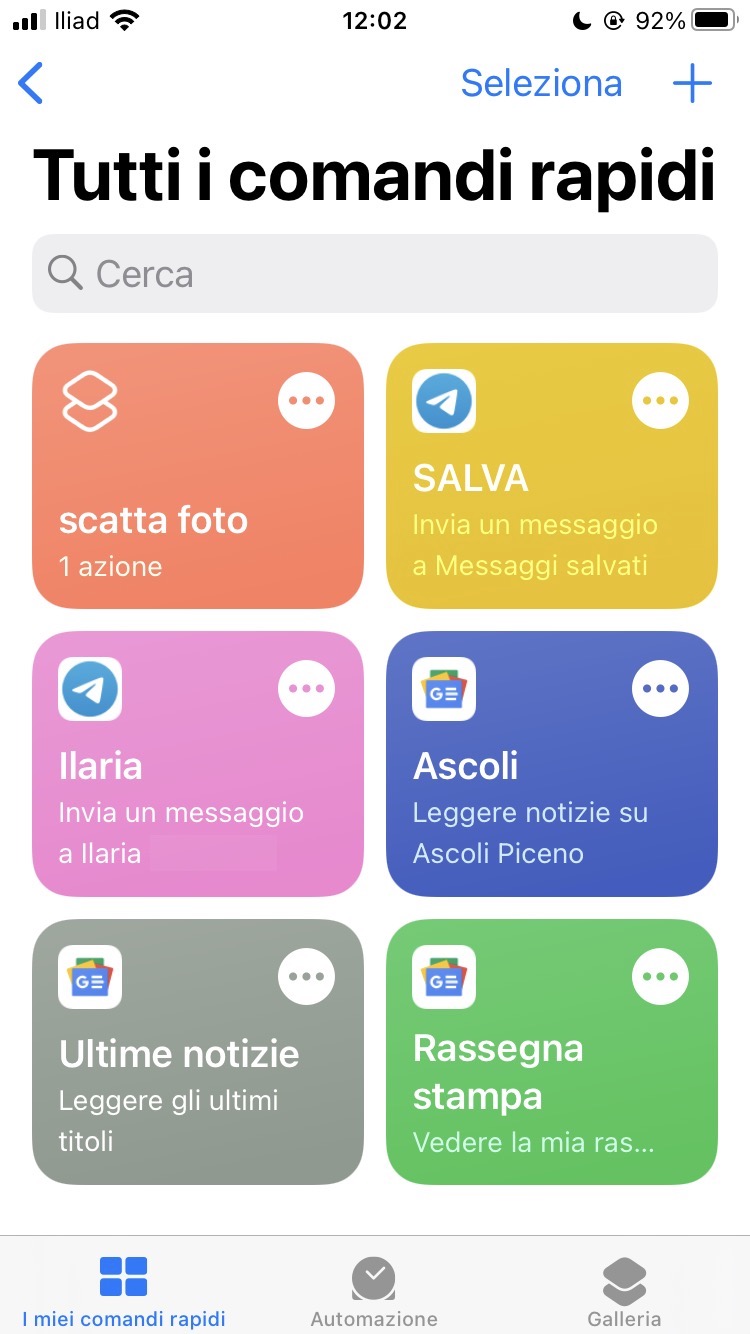Tap Seleziona to select shortcuts
Image resolution: width=750 pixels, height=1334 pixels.
point(541,84)
